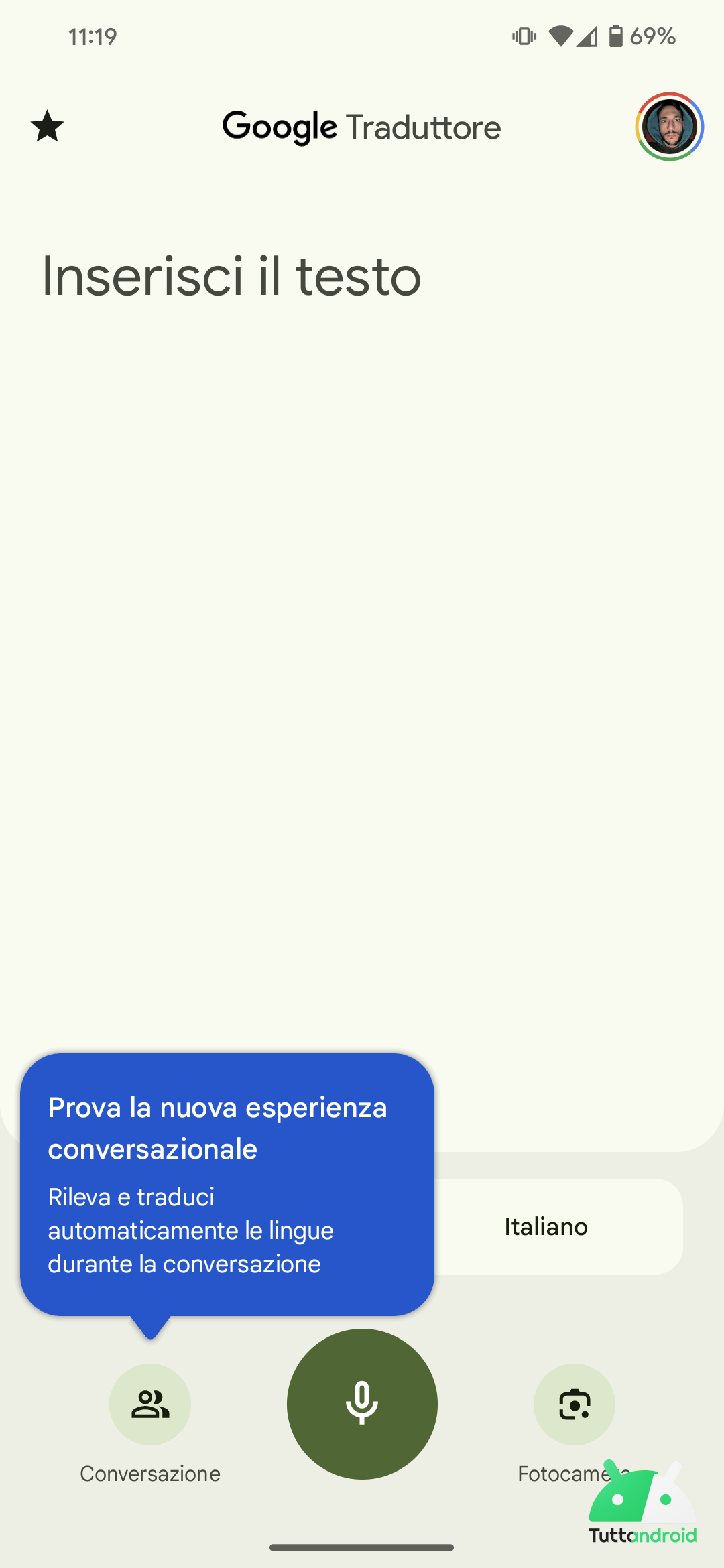Viewport: 724px width, 1568px height.
Task: Open saved translations star icon
Action: pos(48,127)
